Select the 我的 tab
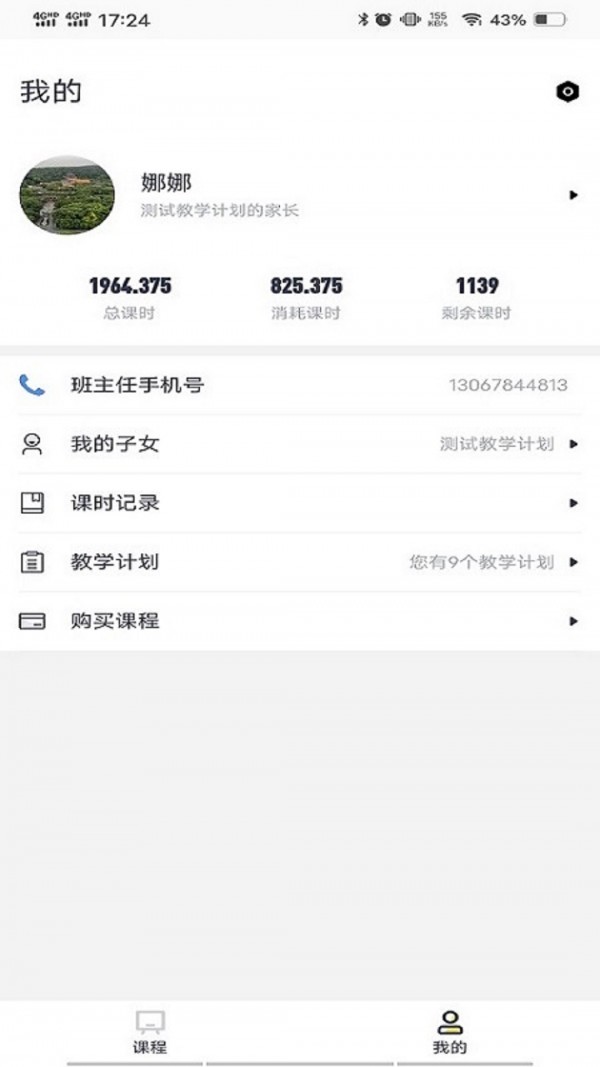The image size is (600, 1067). (449, 1032)
